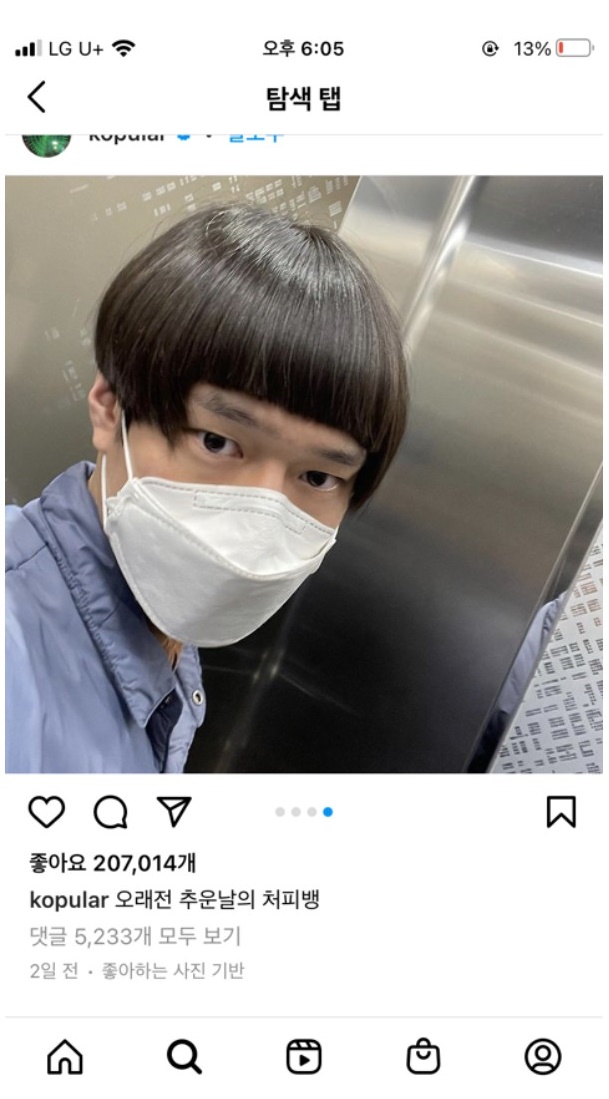View all 5,233 comments

click(135, 937)
